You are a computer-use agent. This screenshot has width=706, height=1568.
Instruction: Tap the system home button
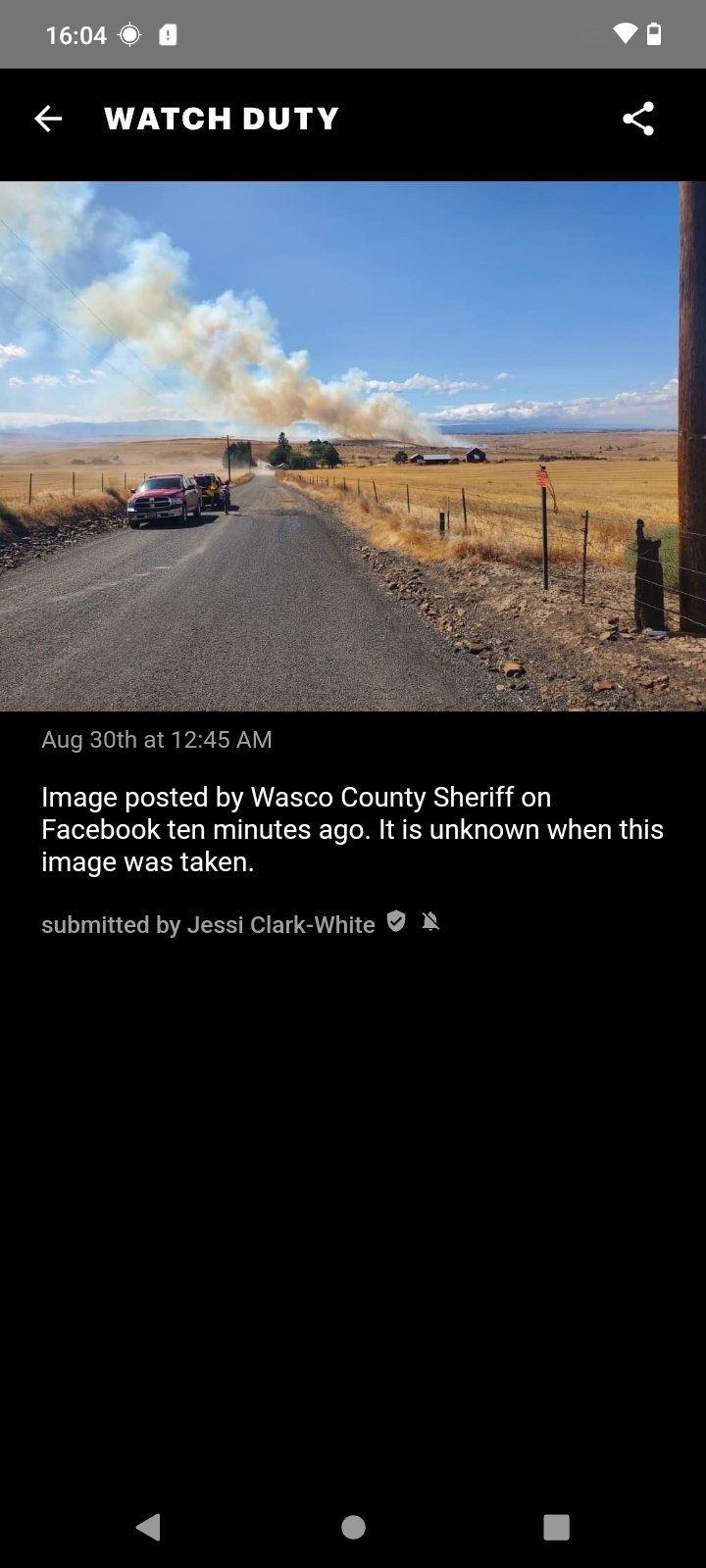point(353,1527)
